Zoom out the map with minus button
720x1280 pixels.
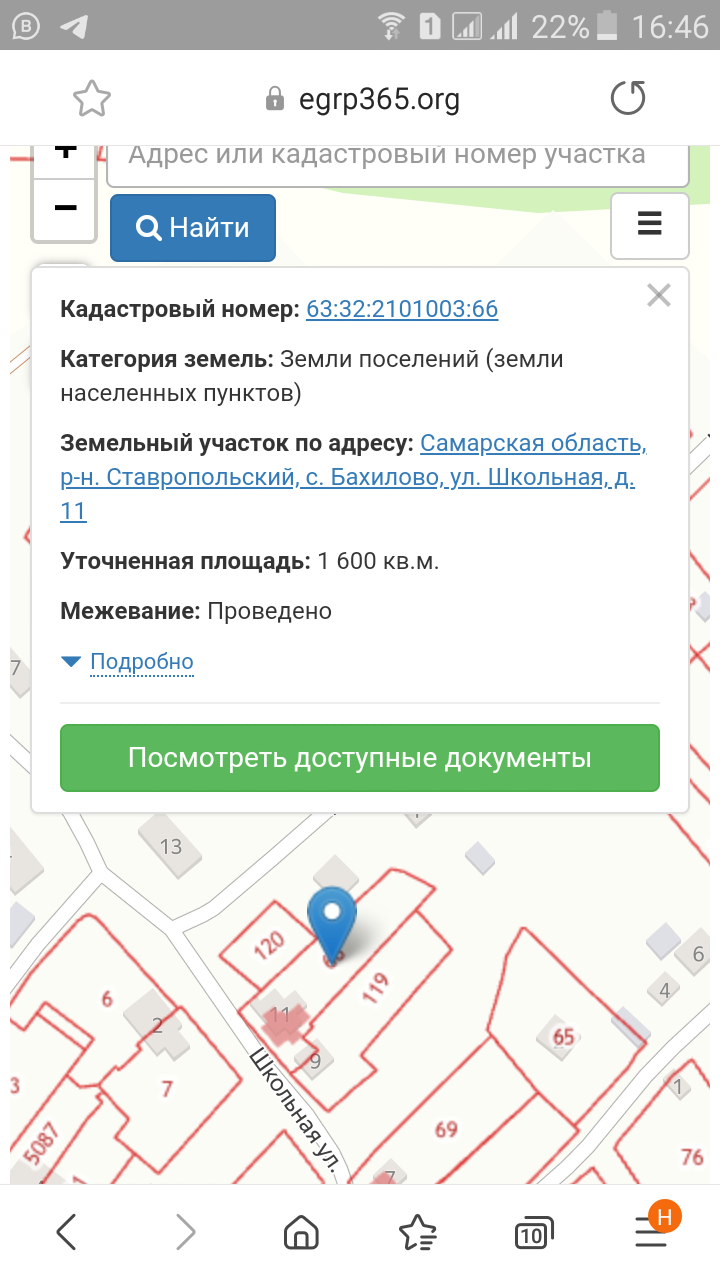tap(65, 208)
